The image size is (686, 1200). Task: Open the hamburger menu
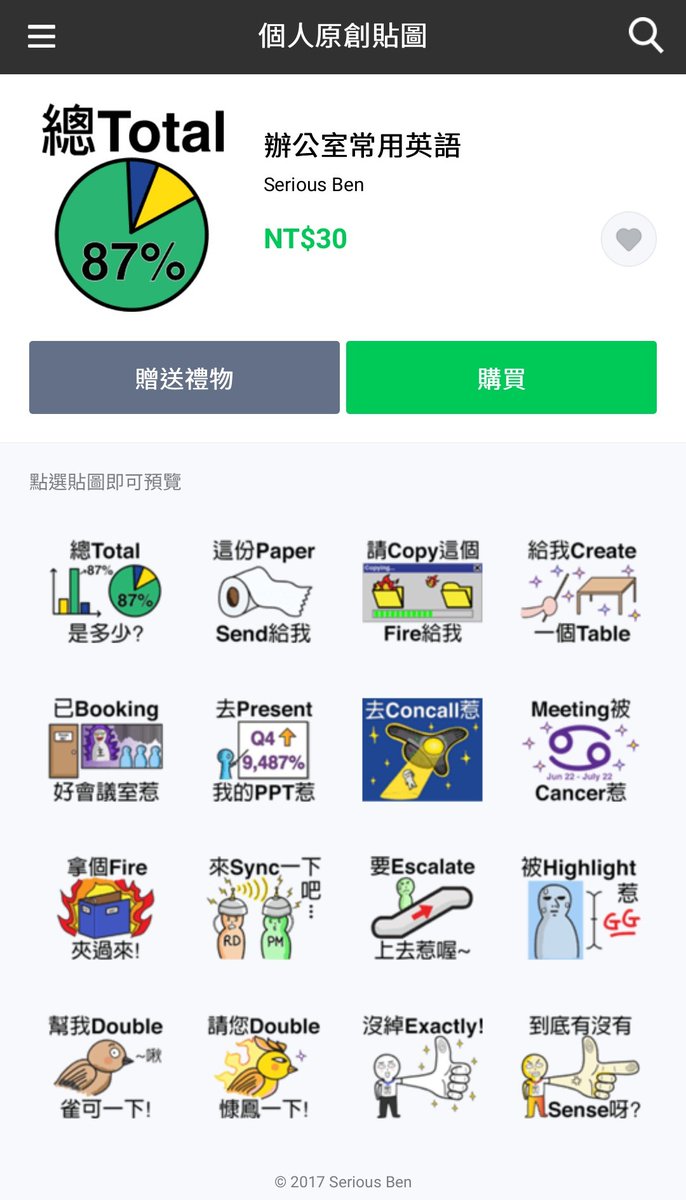tap(41, 37)
